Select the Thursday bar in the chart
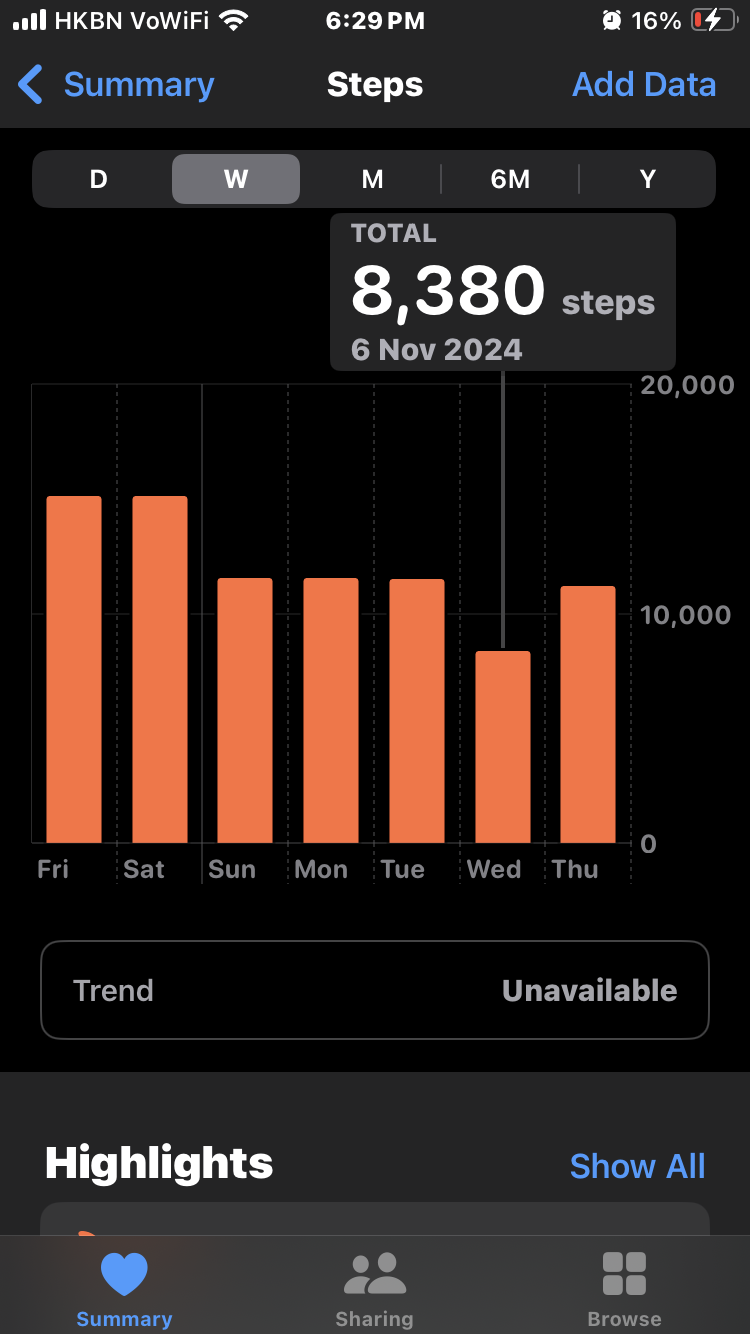Screen dimensions: 750x1334 pos(588,714)
